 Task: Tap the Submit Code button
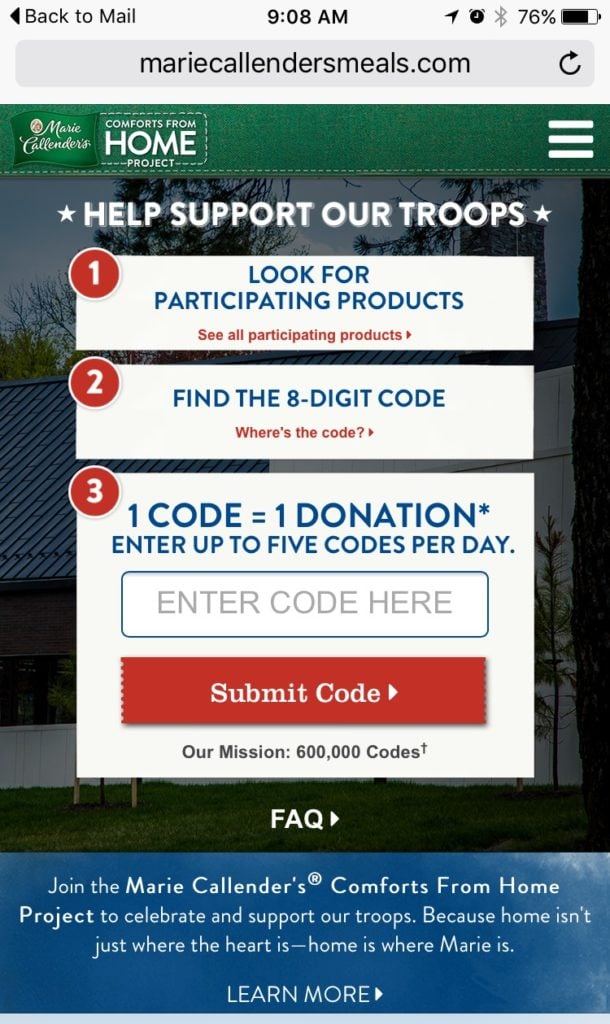304,691
